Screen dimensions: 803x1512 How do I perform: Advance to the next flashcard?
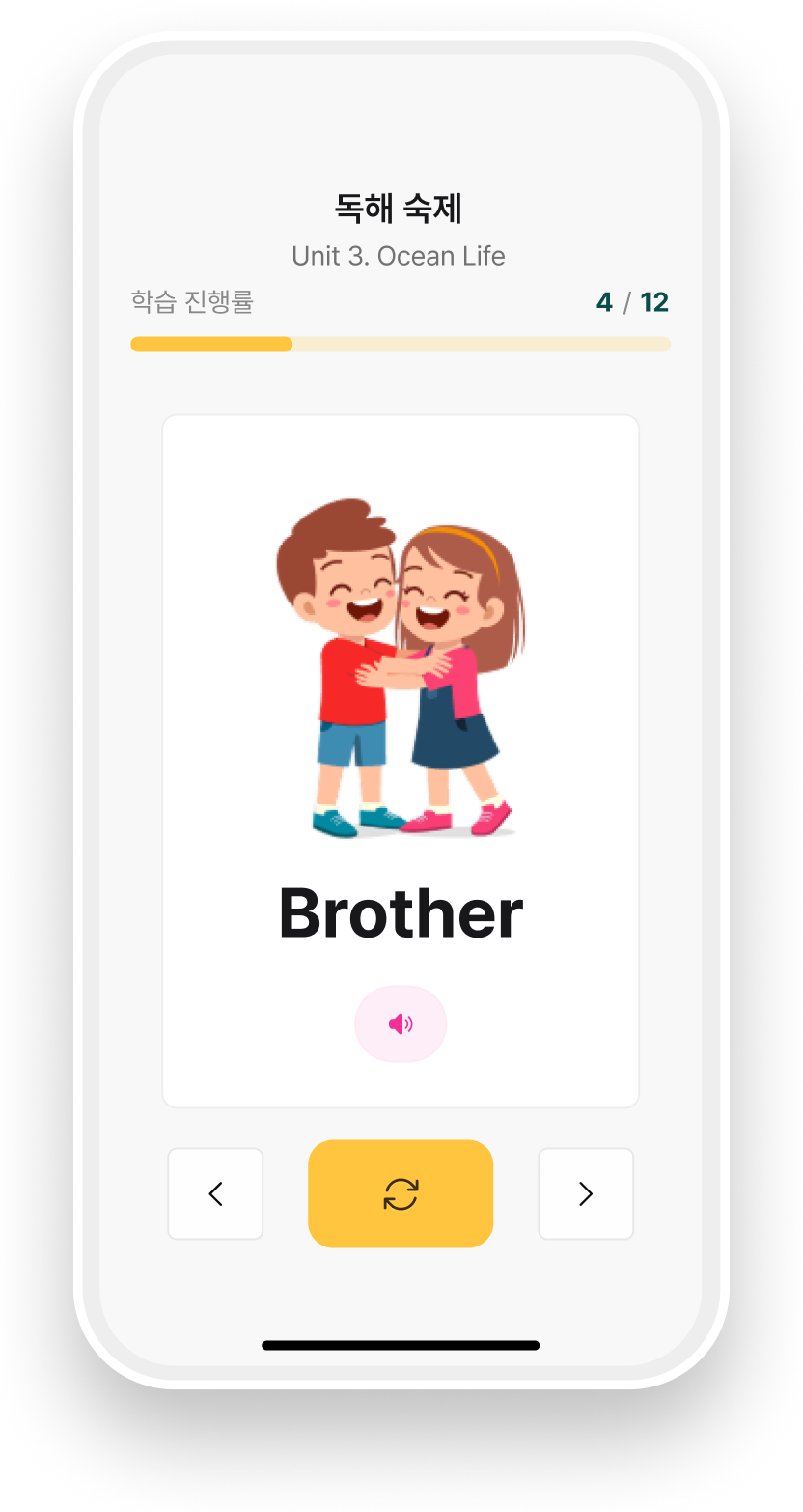pos(586,1193)
